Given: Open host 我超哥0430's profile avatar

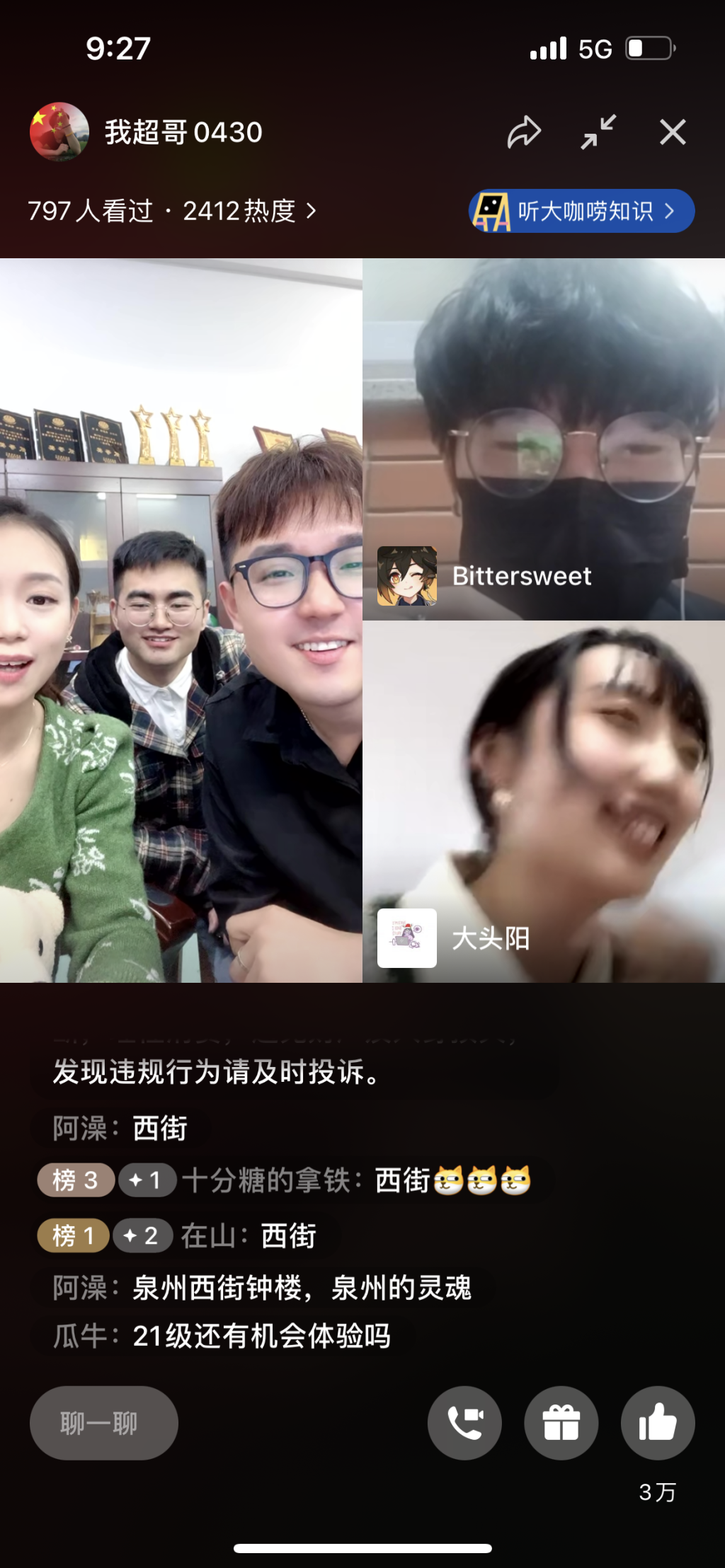Looking at the screenshot, I should [59, 132].
